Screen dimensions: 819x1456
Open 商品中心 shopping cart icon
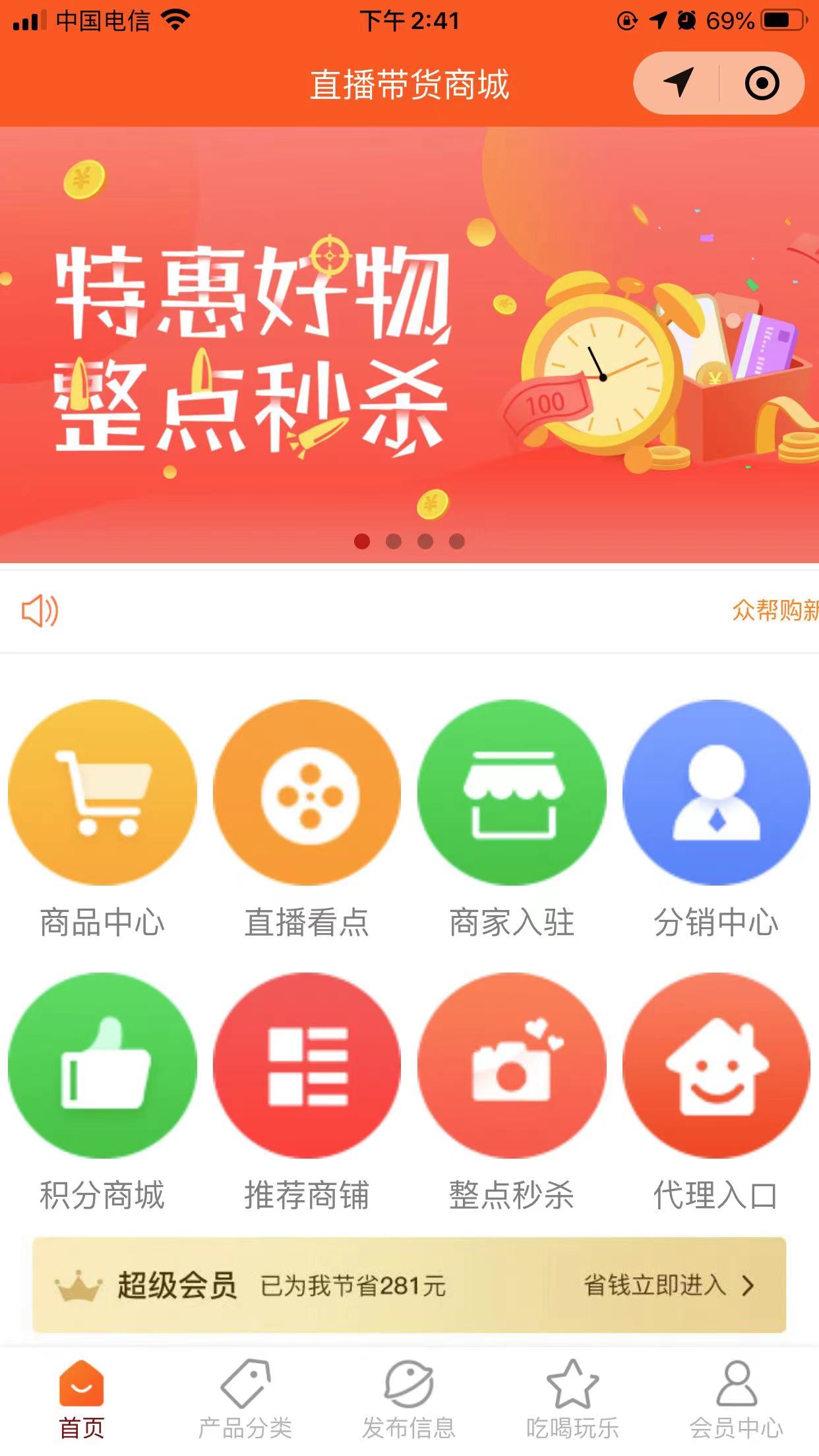click(102, 793)
